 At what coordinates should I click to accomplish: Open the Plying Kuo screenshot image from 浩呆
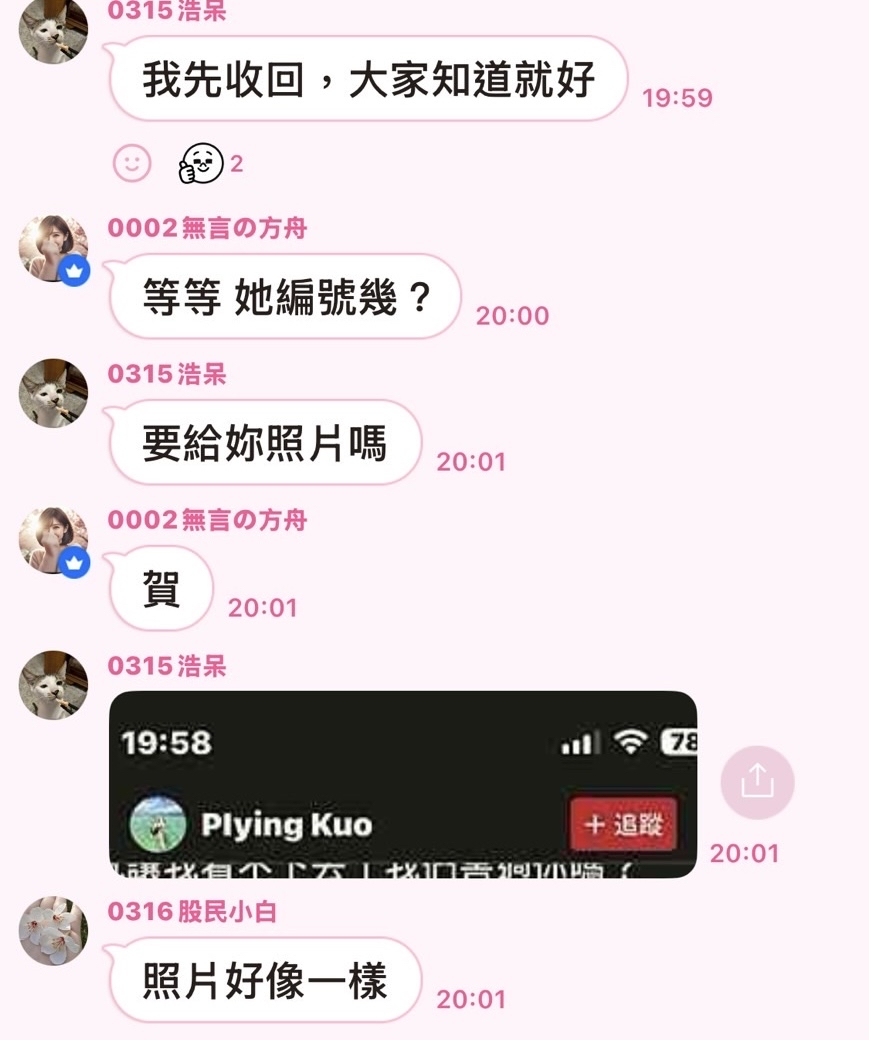point(403,784)
